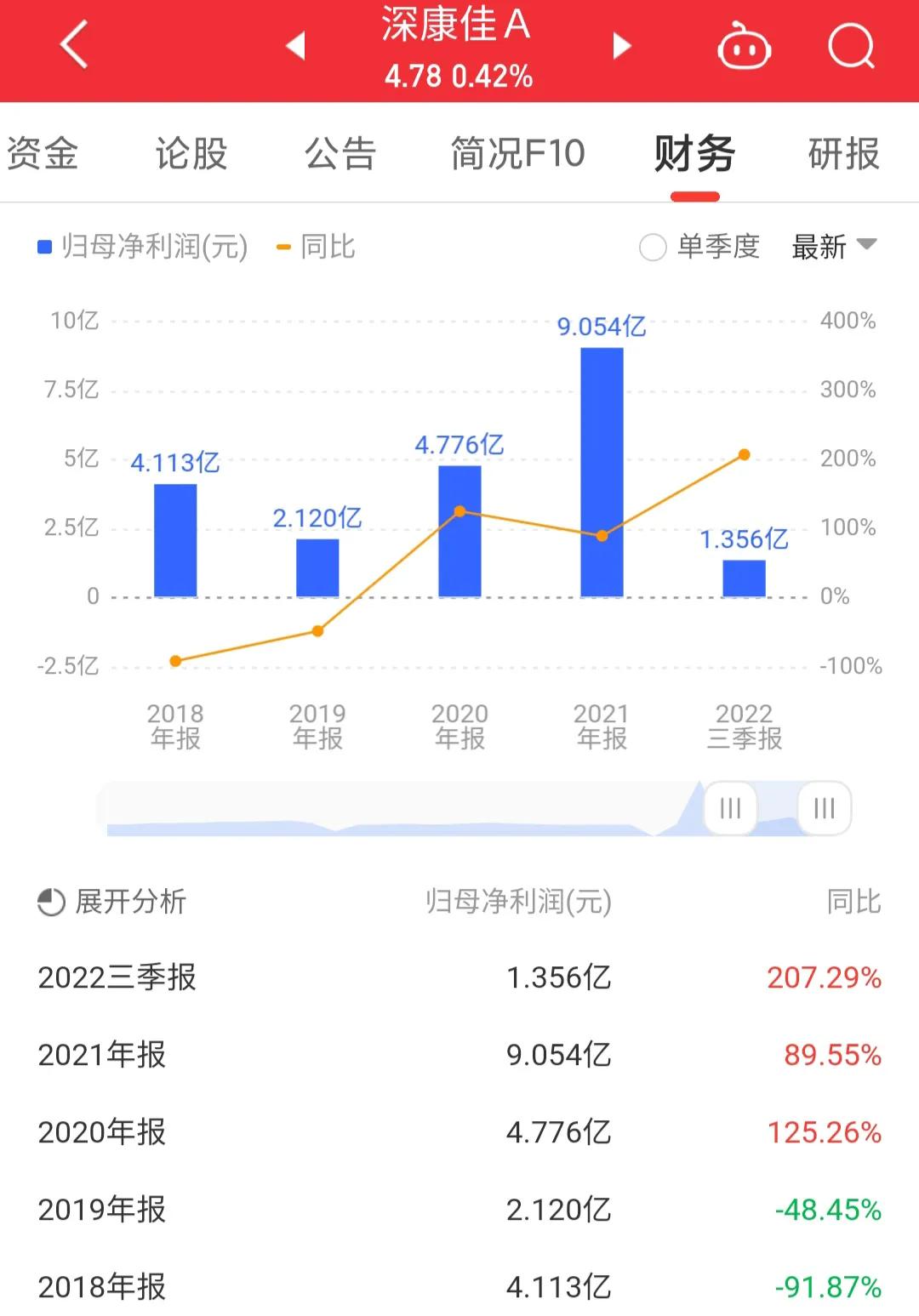
Task: Select the 单季度 radio button
Action: [653, 248]
